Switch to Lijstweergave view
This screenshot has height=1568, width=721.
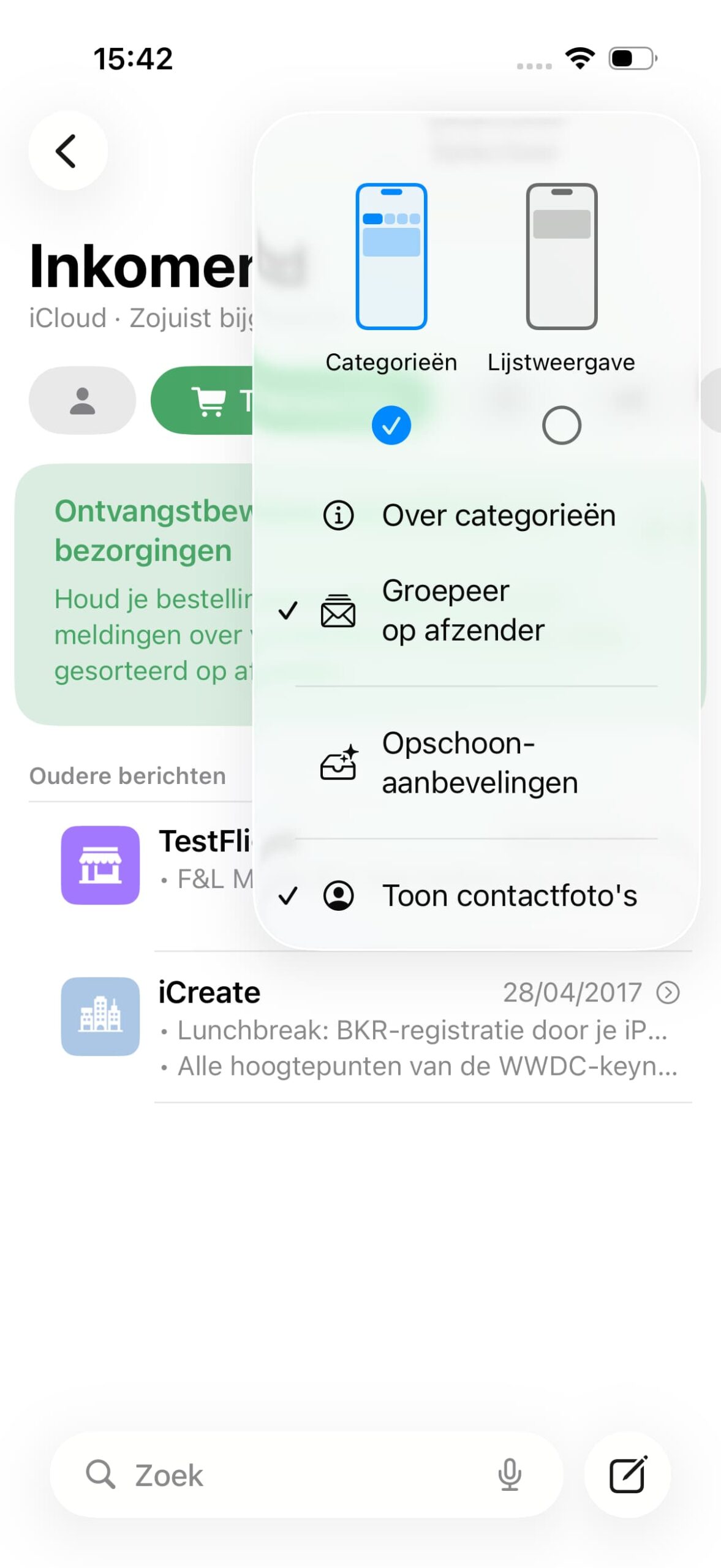tap(561, 424)
